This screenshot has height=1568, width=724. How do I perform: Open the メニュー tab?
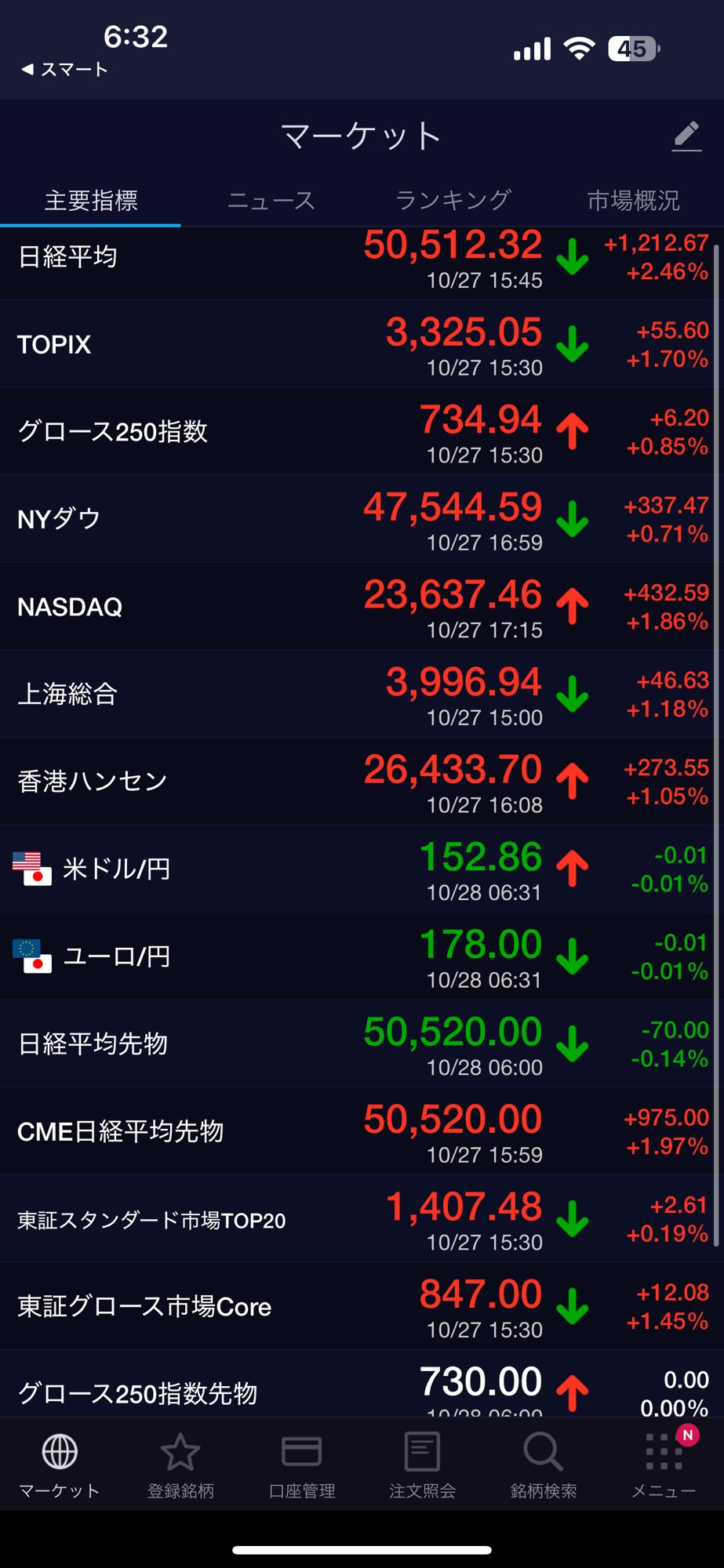(x=664, y=1465)
